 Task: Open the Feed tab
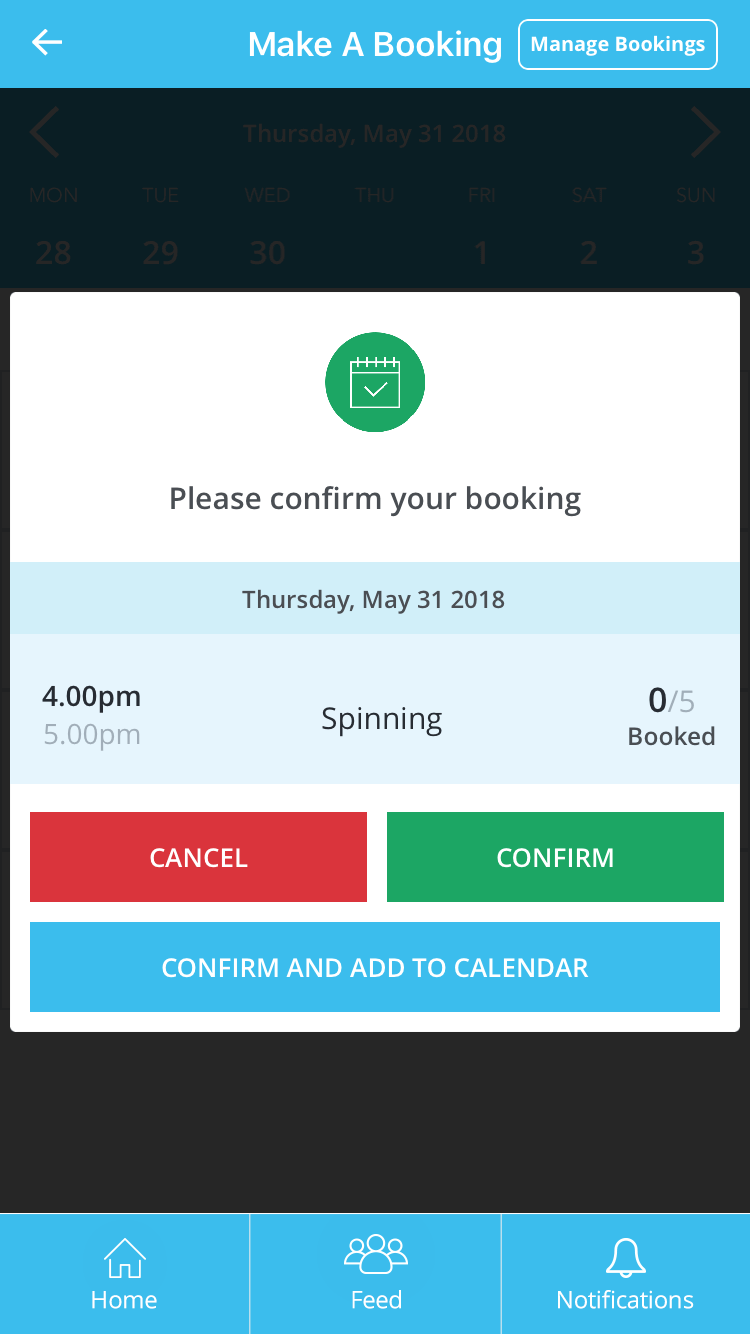pos(376,1274)
